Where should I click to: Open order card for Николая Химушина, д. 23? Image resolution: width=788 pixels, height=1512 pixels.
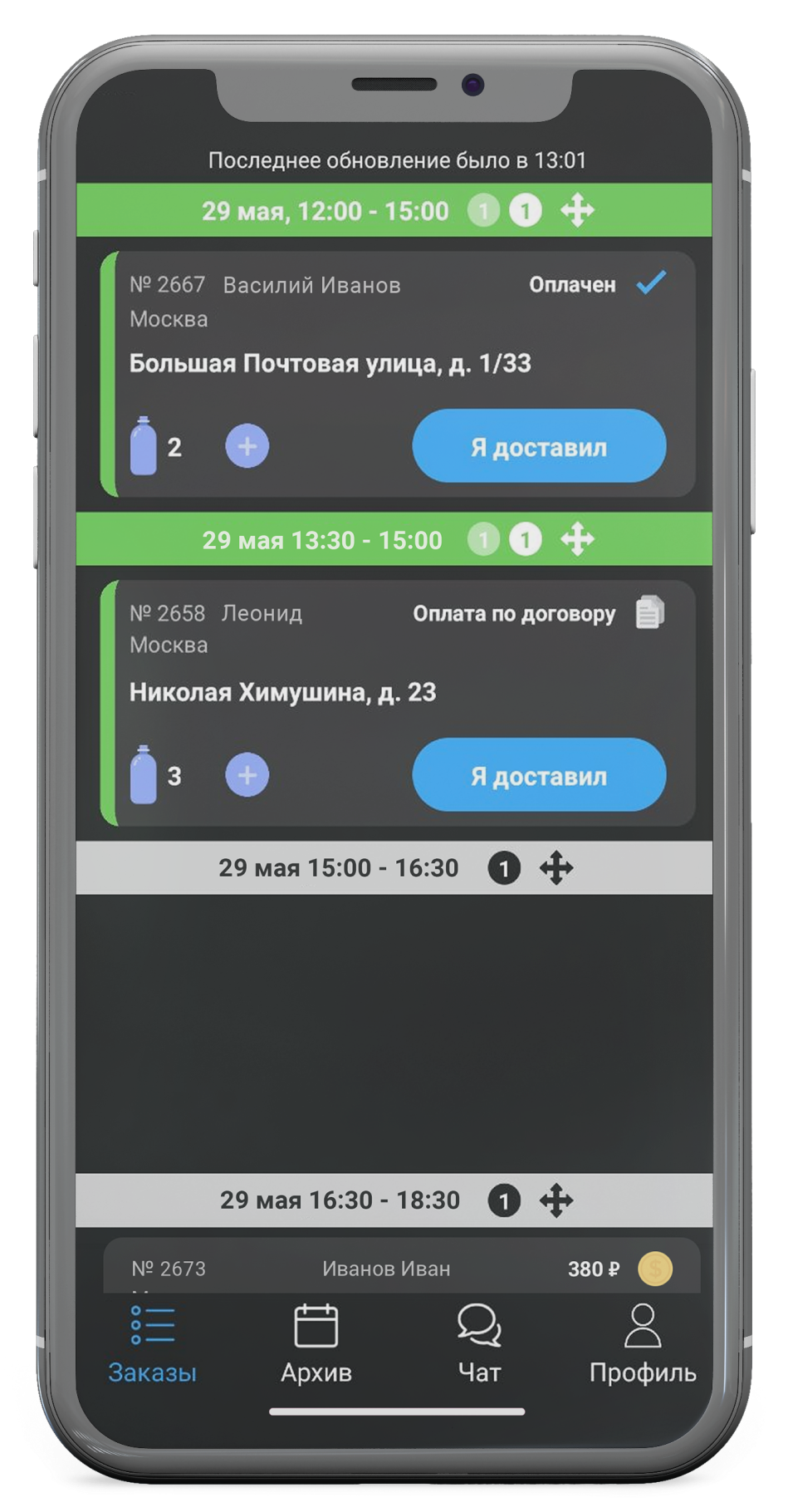[282, 692]
